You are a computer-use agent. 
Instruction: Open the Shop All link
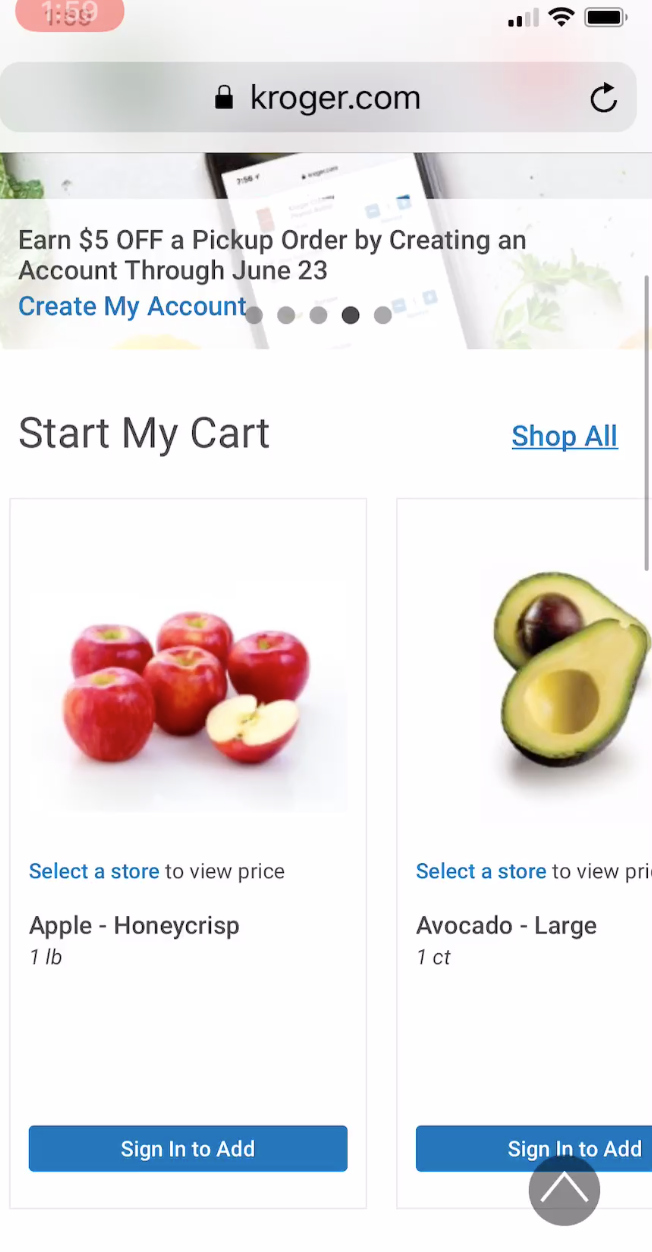coord(564,436)
